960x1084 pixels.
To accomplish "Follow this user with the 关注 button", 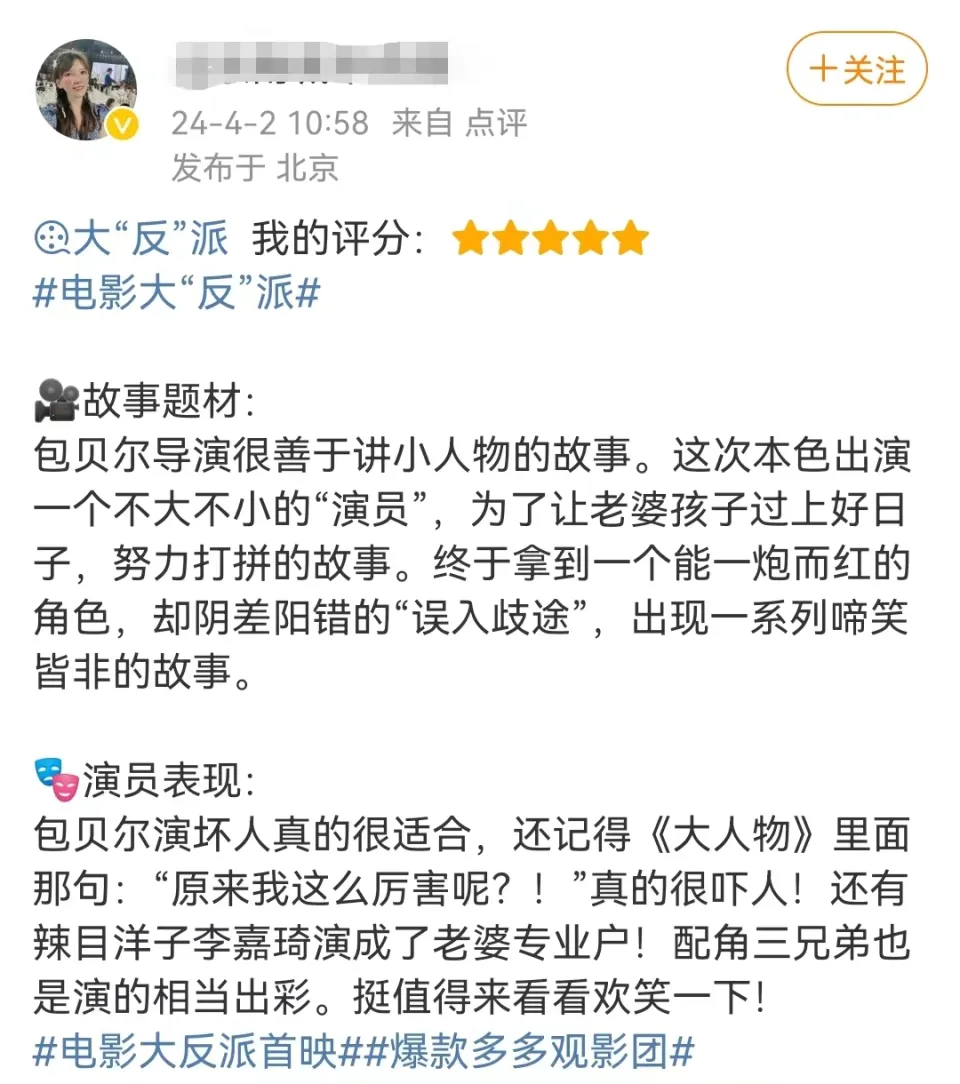I will coord(857,70).
